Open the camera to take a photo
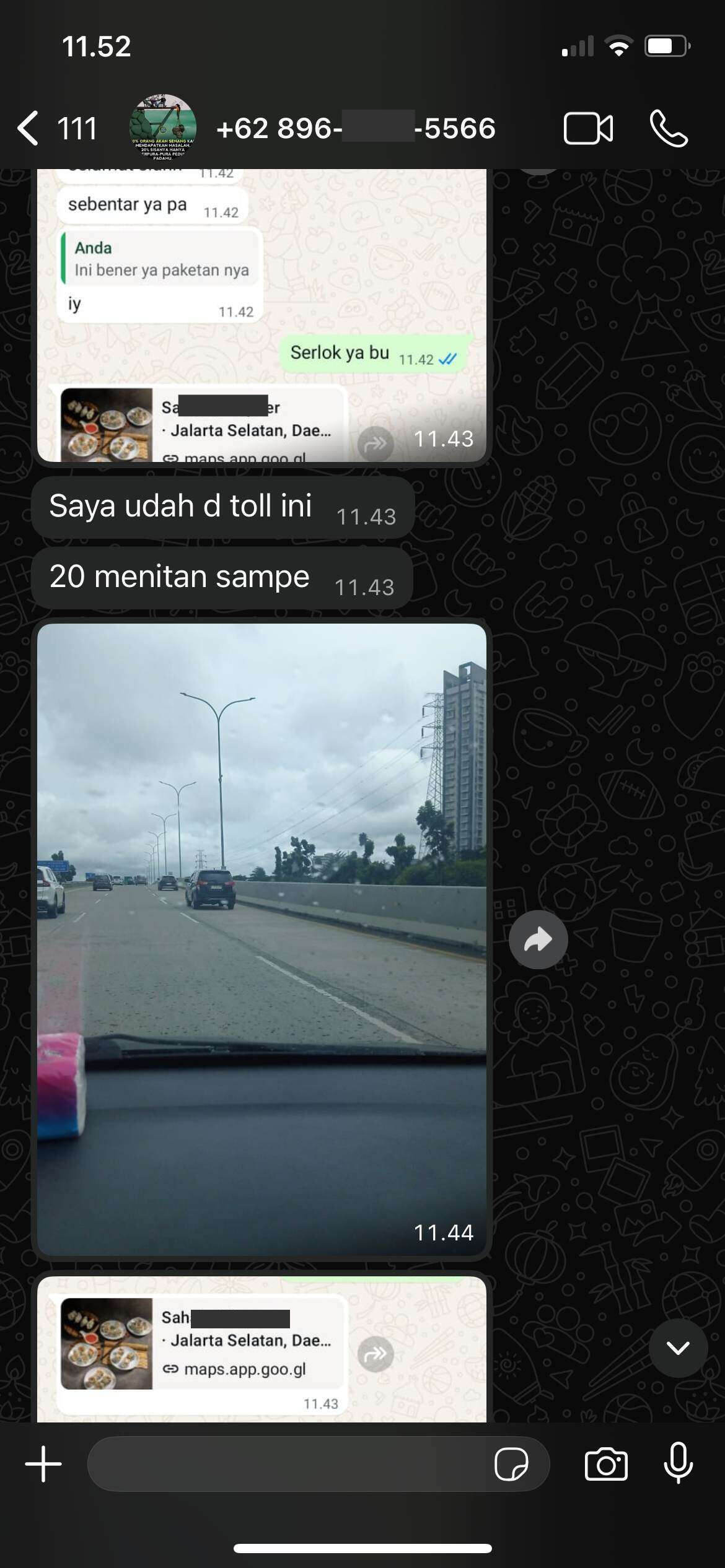Image resolution: width=725 pixels, height=1568 pixels. pyautogui.click(x=606, y=1464)
